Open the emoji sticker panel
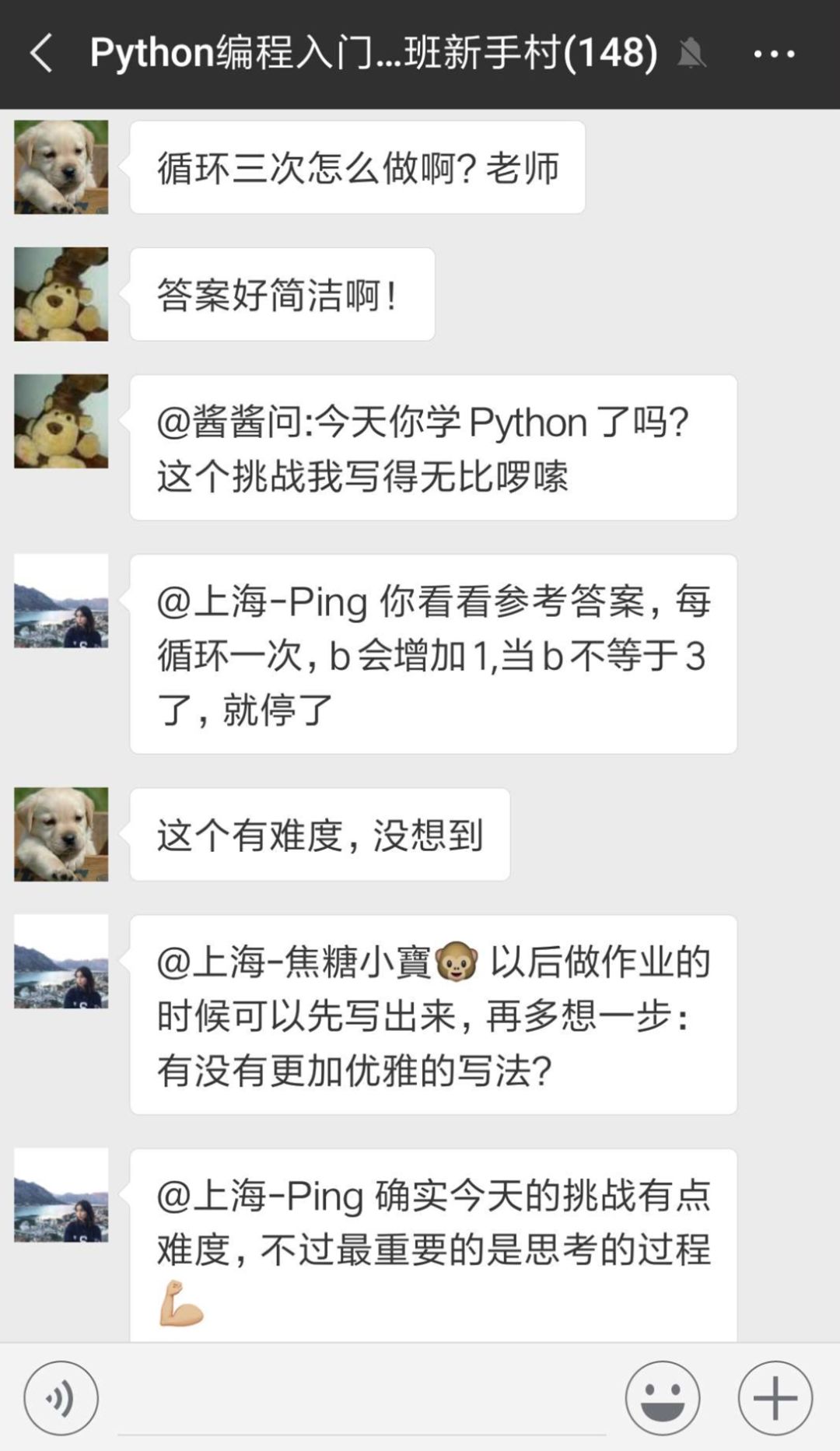Viewport: 840px width, 1451px height. 663,1397
